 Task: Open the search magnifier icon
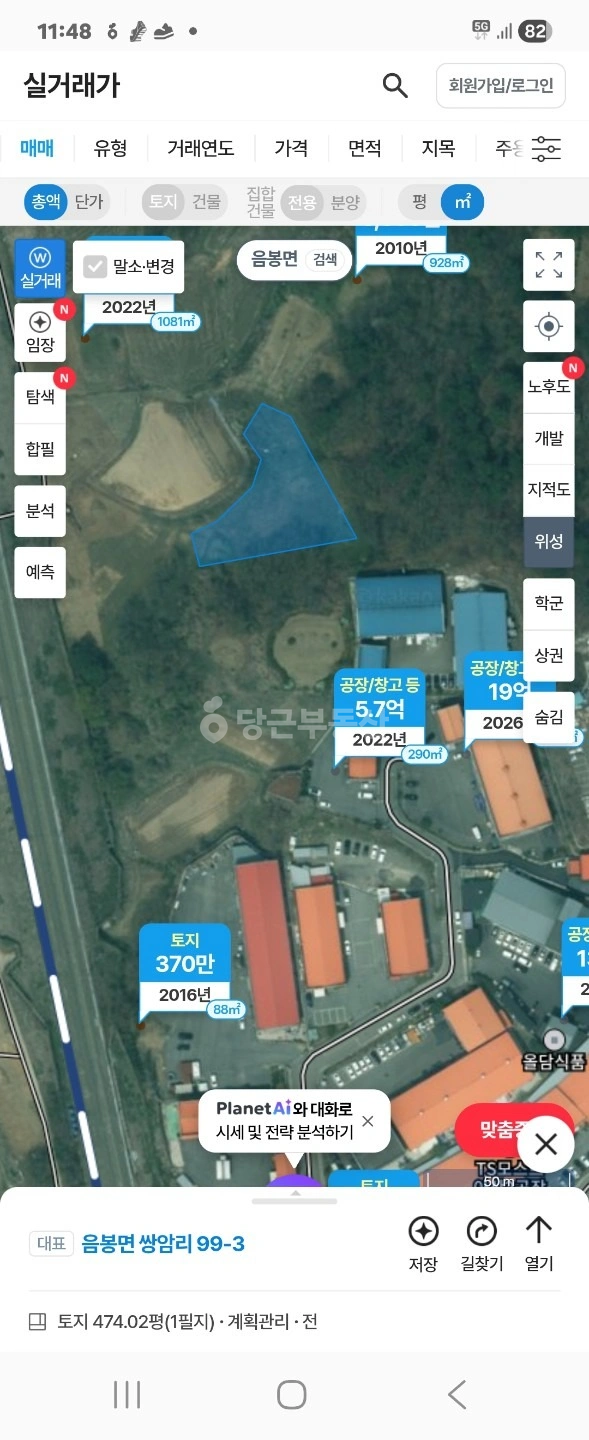point(395,86)
